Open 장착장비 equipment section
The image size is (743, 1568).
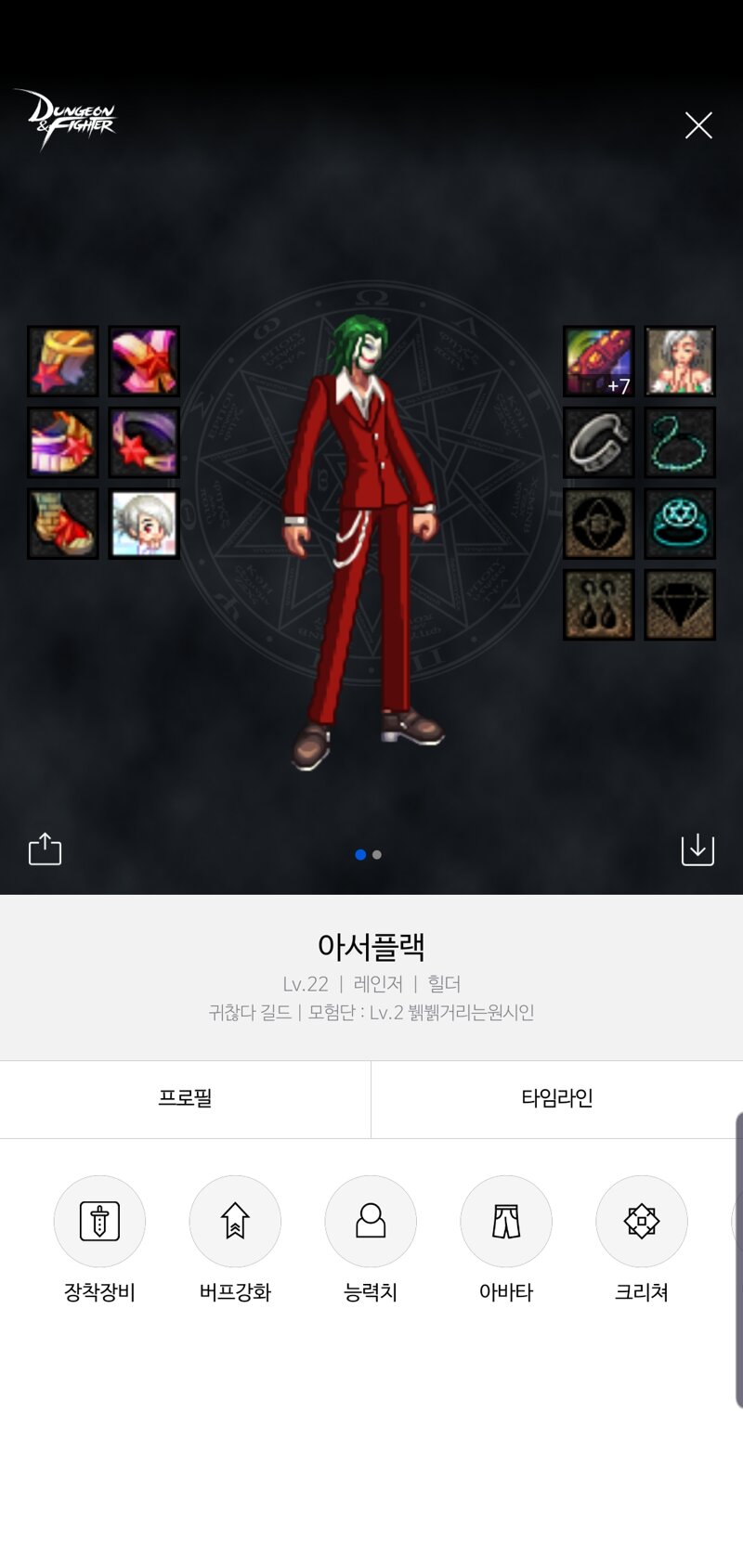99,1221
